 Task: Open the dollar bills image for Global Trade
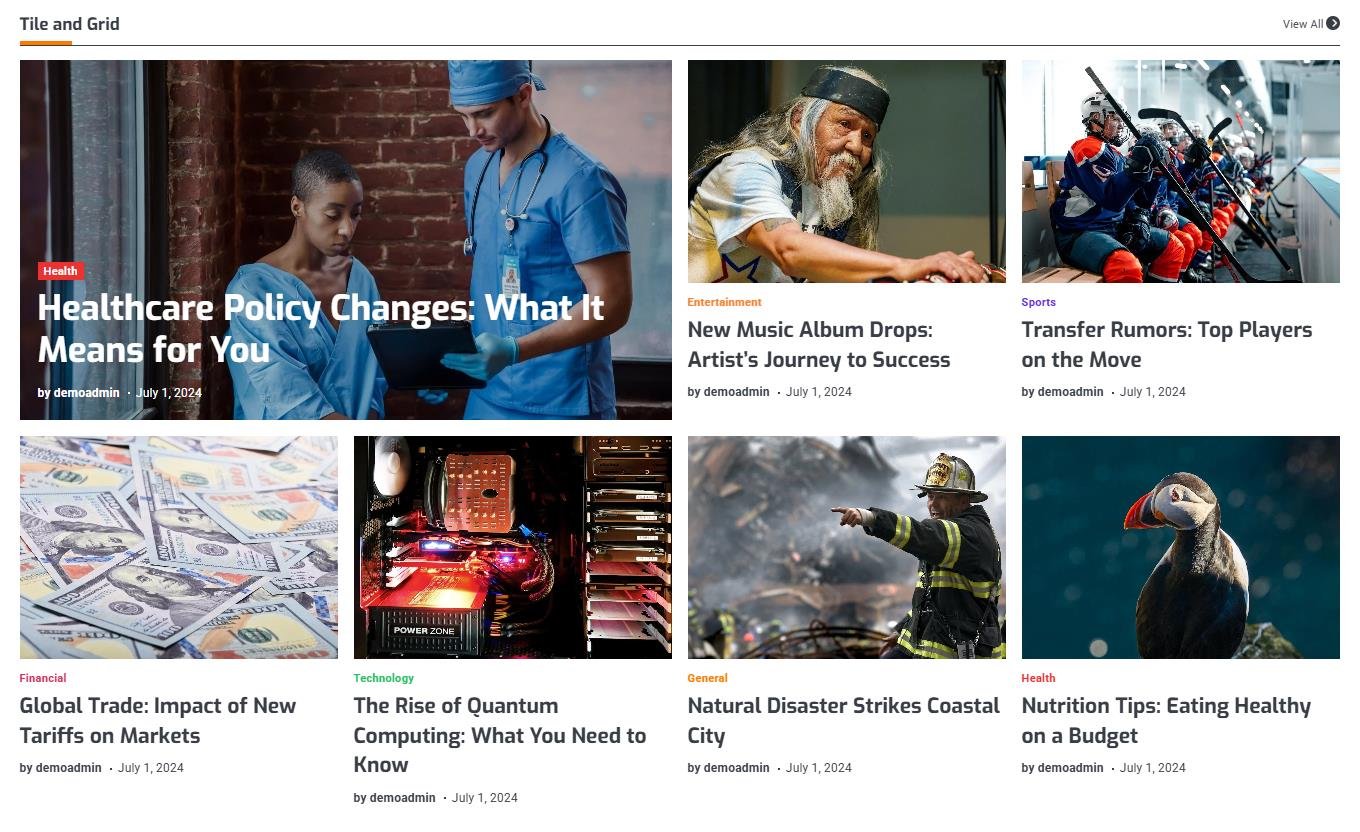point(178,547)
